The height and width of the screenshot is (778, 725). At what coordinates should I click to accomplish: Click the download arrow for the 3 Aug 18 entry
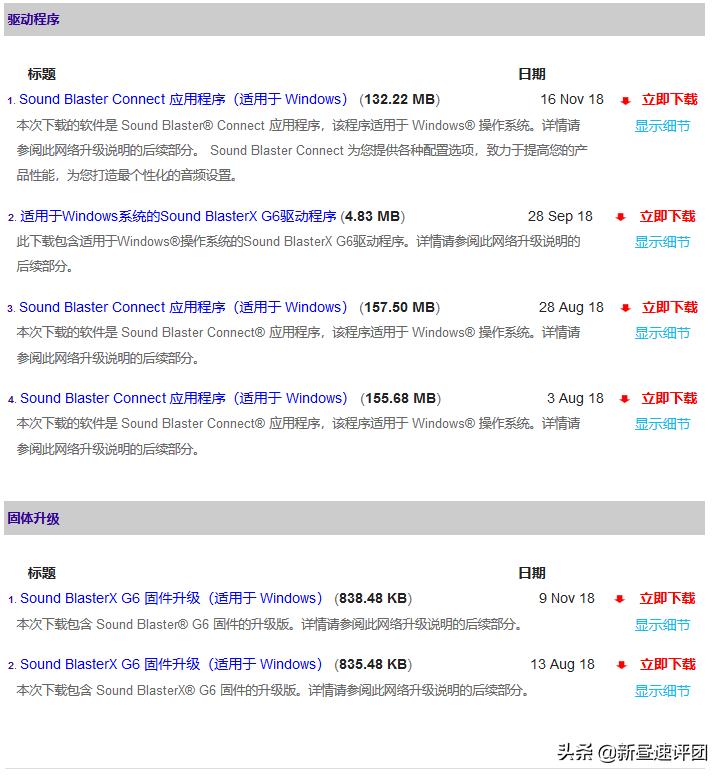(x=625, y=398)
